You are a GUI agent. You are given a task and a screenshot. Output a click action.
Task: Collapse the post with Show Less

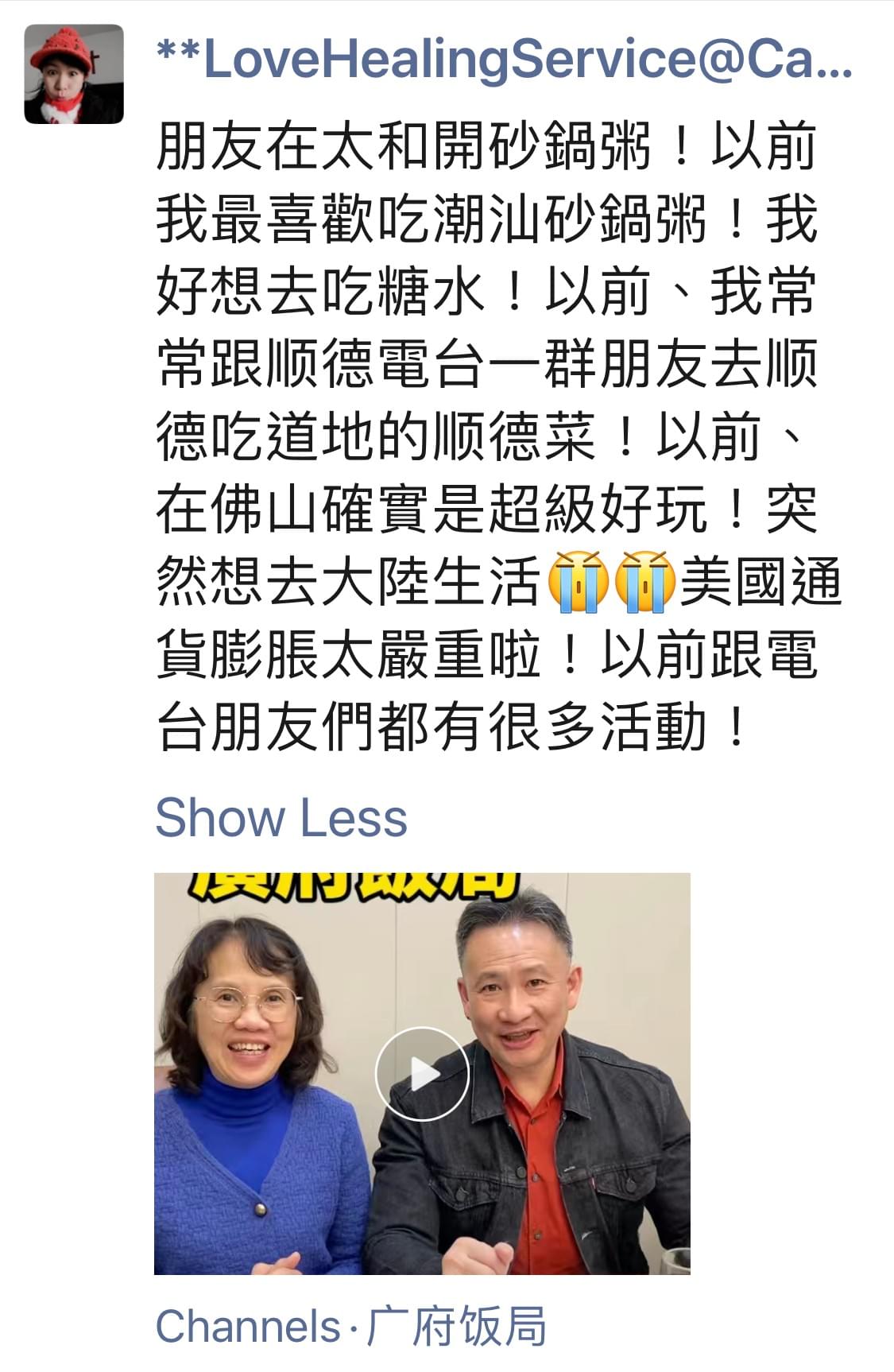(x=281, y=817)
